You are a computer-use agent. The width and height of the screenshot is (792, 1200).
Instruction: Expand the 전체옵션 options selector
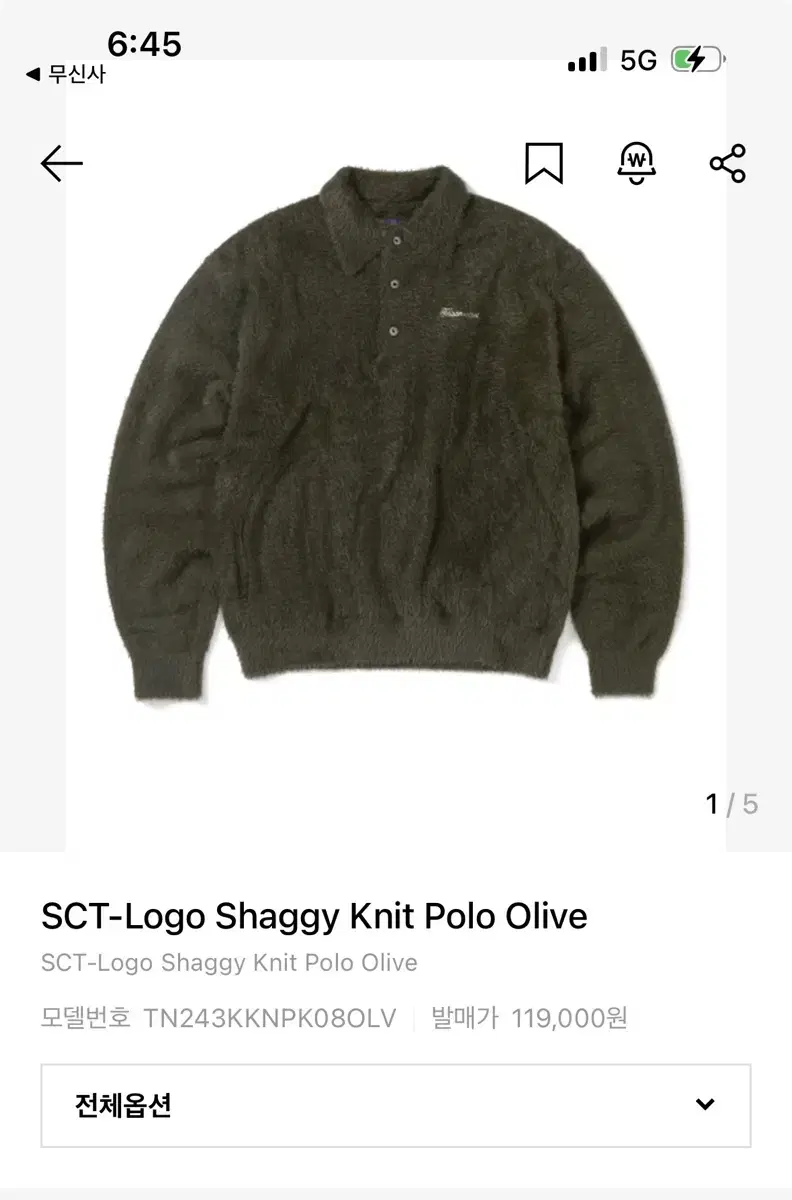[396, 1107]
